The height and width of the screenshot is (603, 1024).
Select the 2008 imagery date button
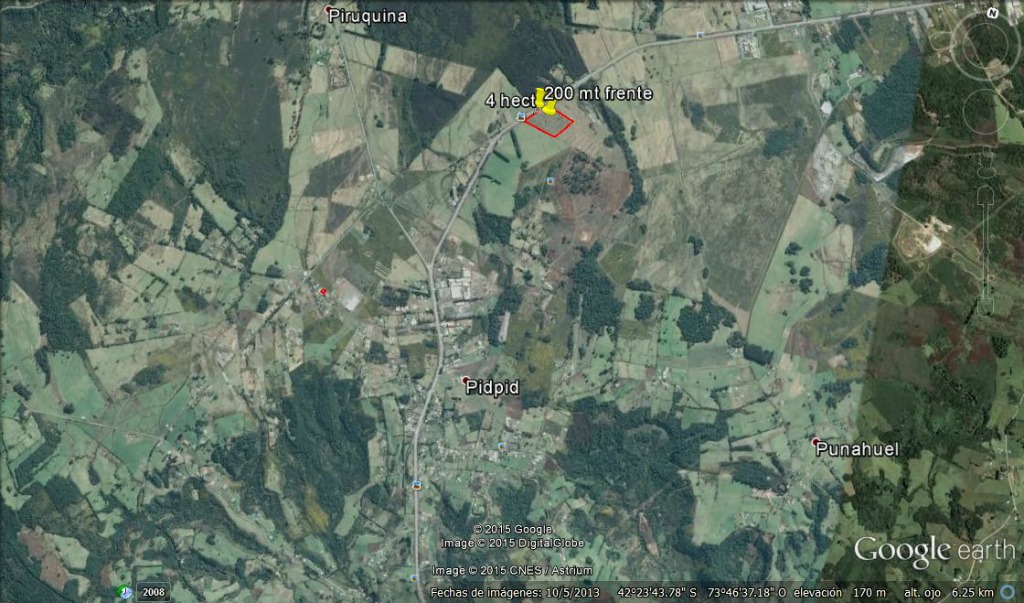point(153,592)
